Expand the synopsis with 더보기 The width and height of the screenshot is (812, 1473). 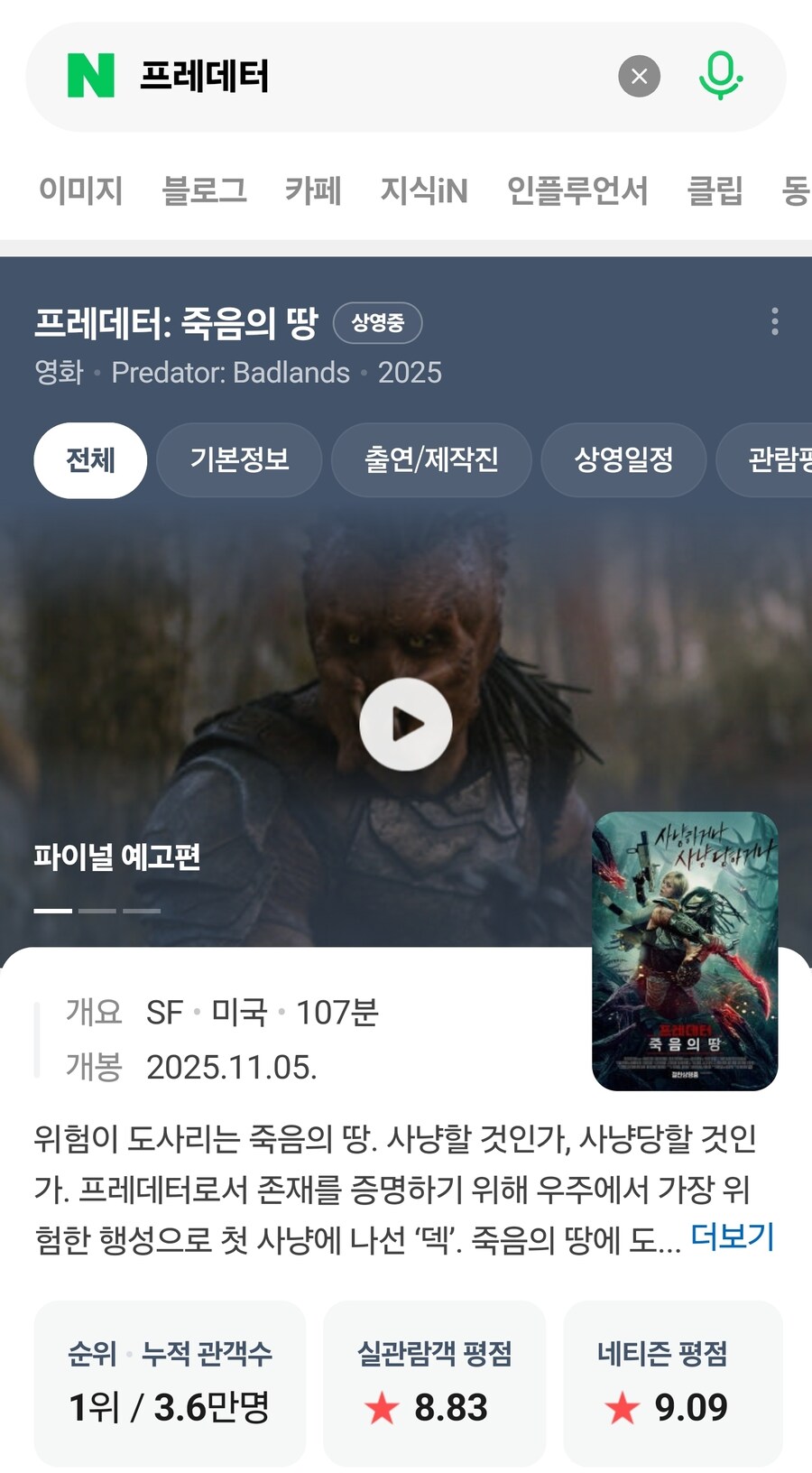733,1237
